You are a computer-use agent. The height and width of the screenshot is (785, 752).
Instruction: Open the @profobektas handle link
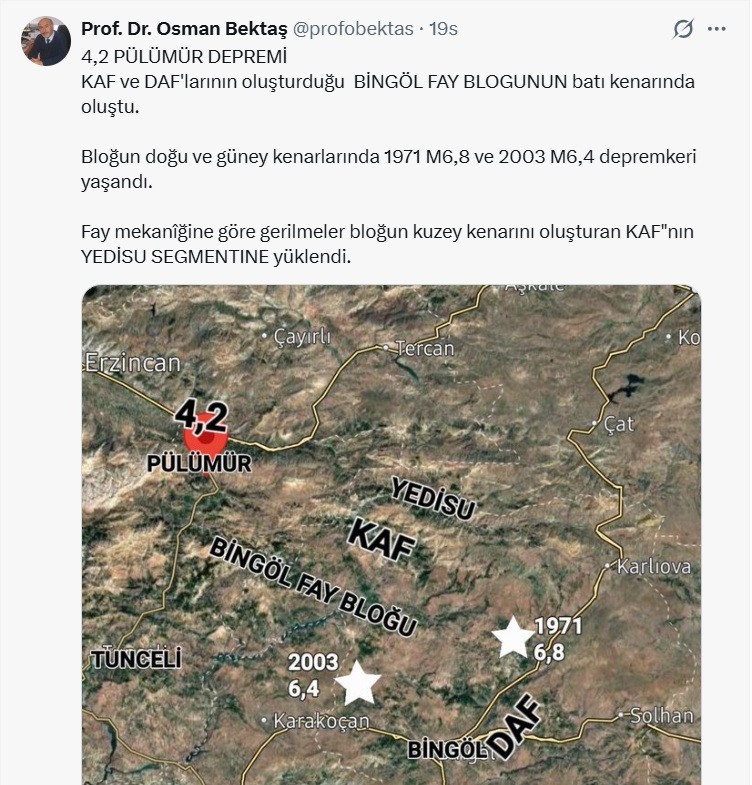353,29
